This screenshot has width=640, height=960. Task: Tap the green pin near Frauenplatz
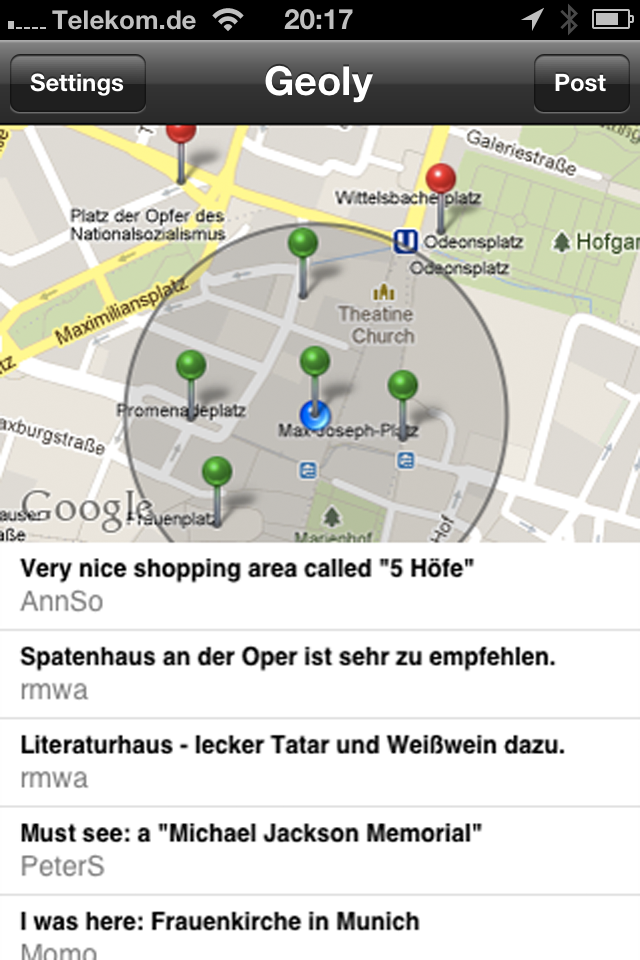(x=217, y=473)
